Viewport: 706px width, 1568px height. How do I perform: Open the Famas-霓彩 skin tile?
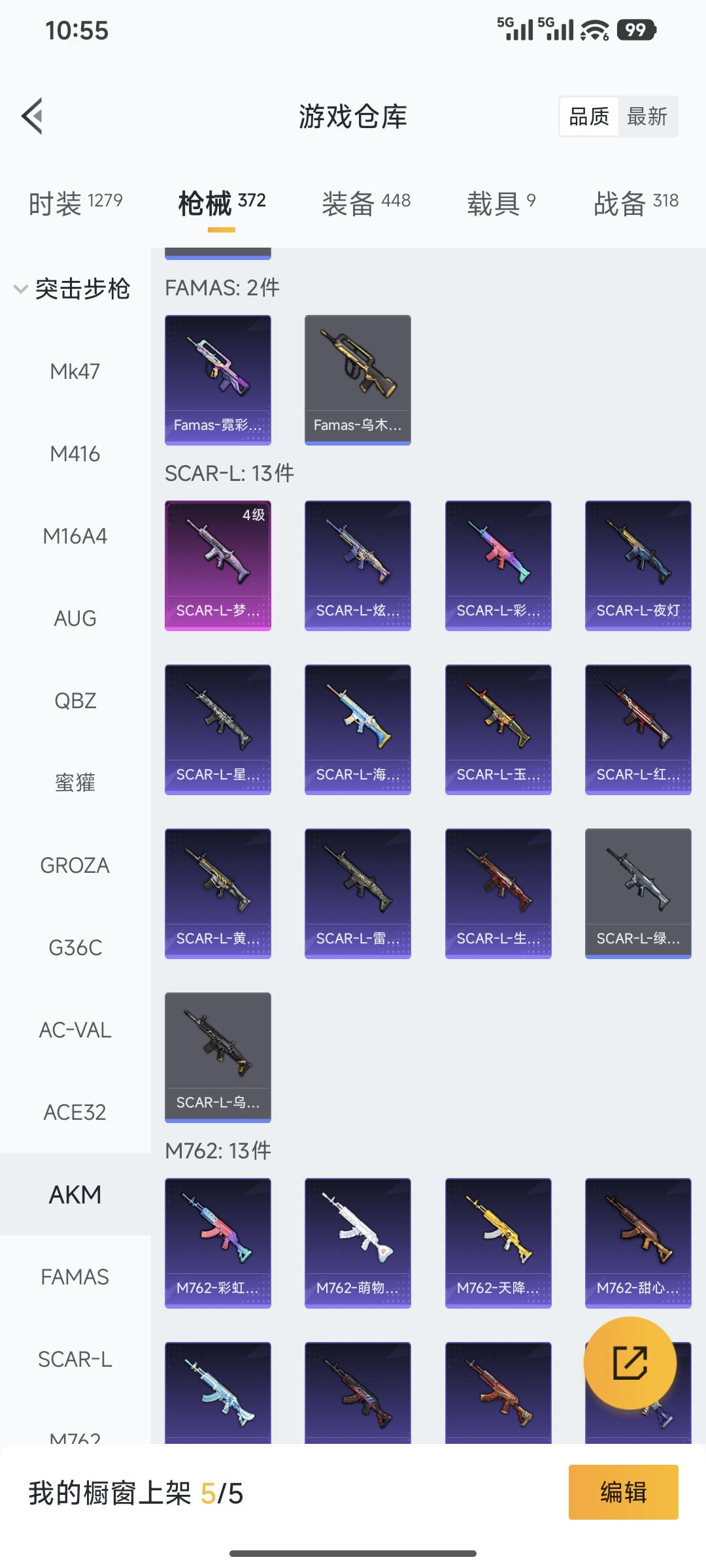pos(218,380)
